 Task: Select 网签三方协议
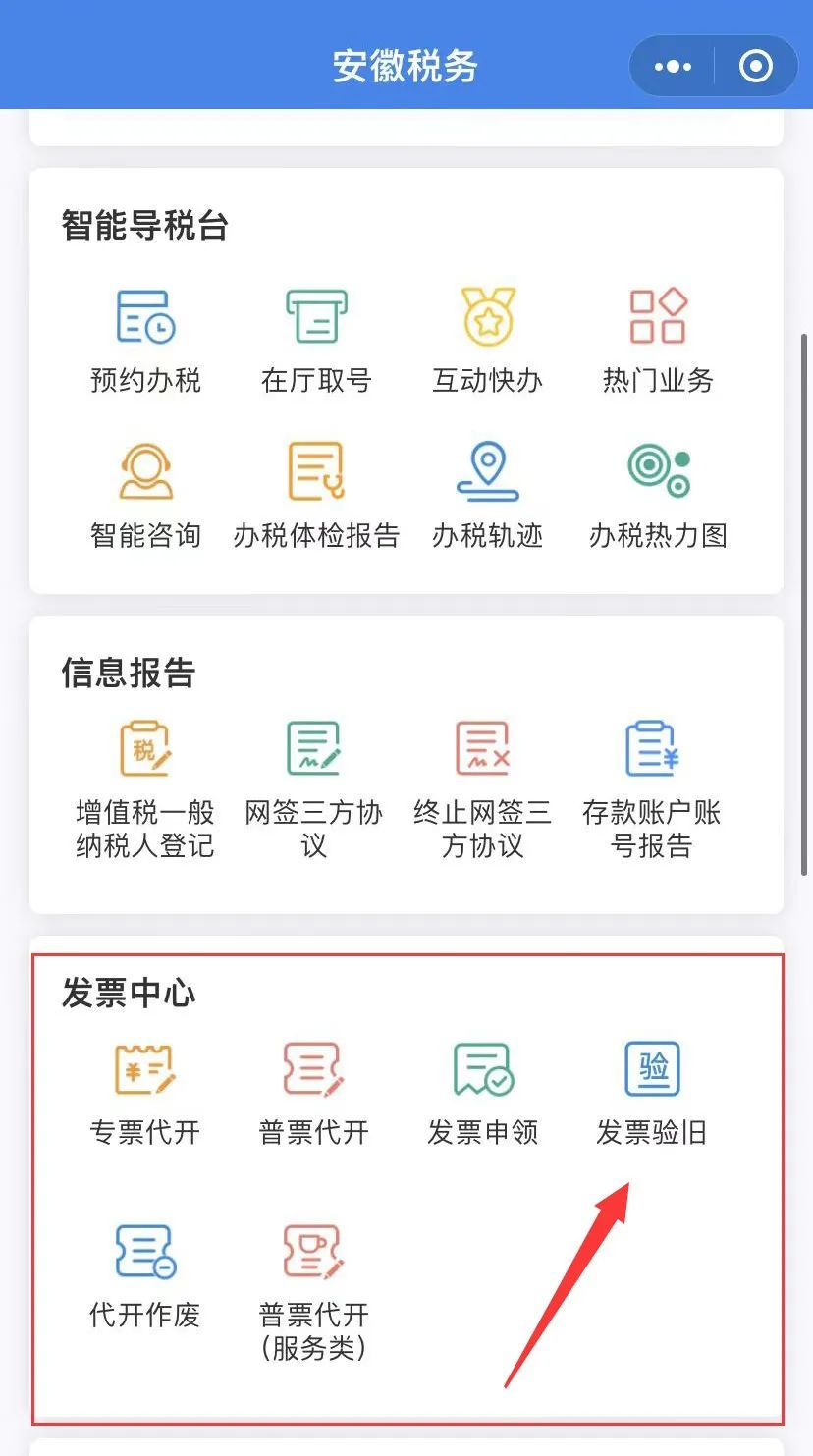(314, 790)
